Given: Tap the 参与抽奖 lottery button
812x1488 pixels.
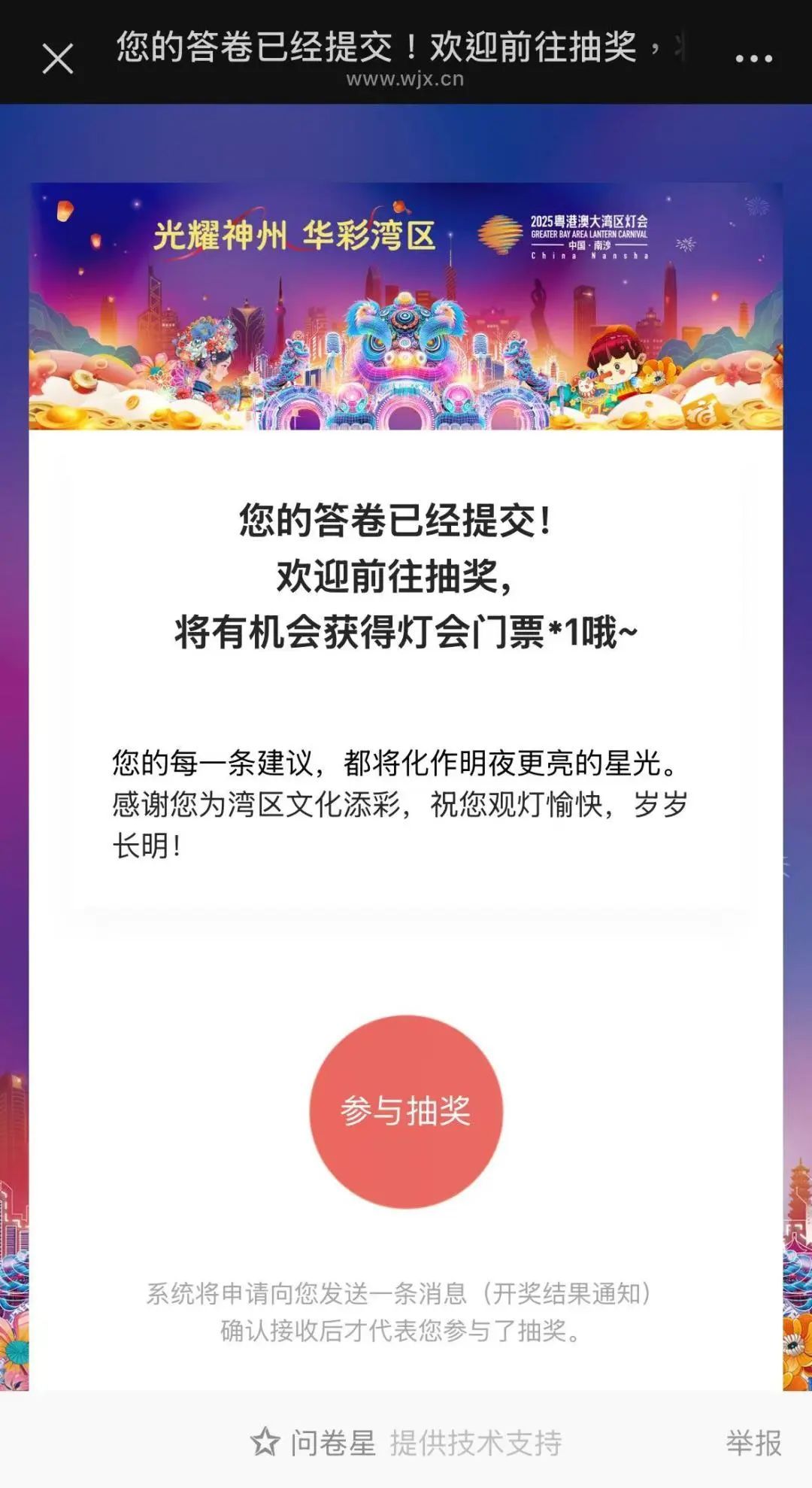Looking at the screenshot, I should click(x=406, y=1111).
